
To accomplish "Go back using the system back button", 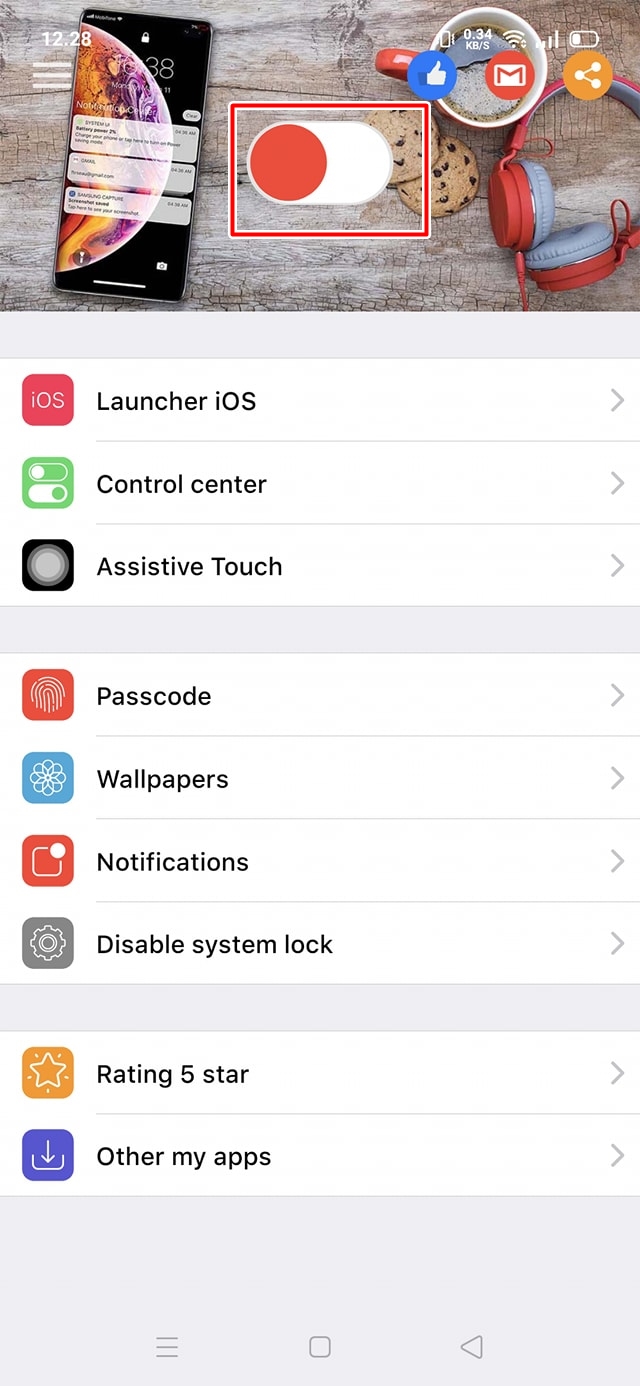I will [x=471, y=1347].
